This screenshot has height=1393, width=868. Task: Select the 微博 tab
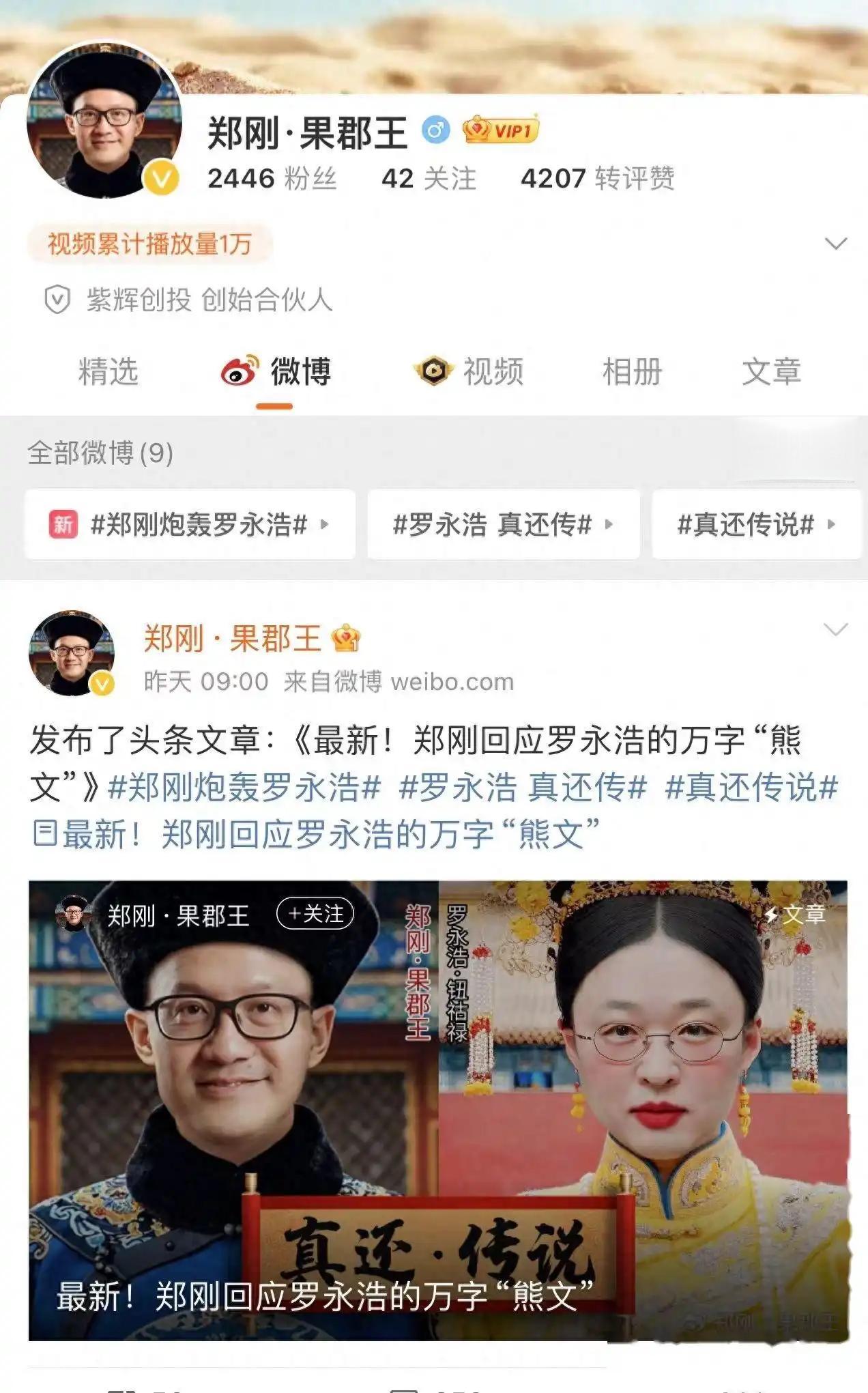[x=276, y=372]
